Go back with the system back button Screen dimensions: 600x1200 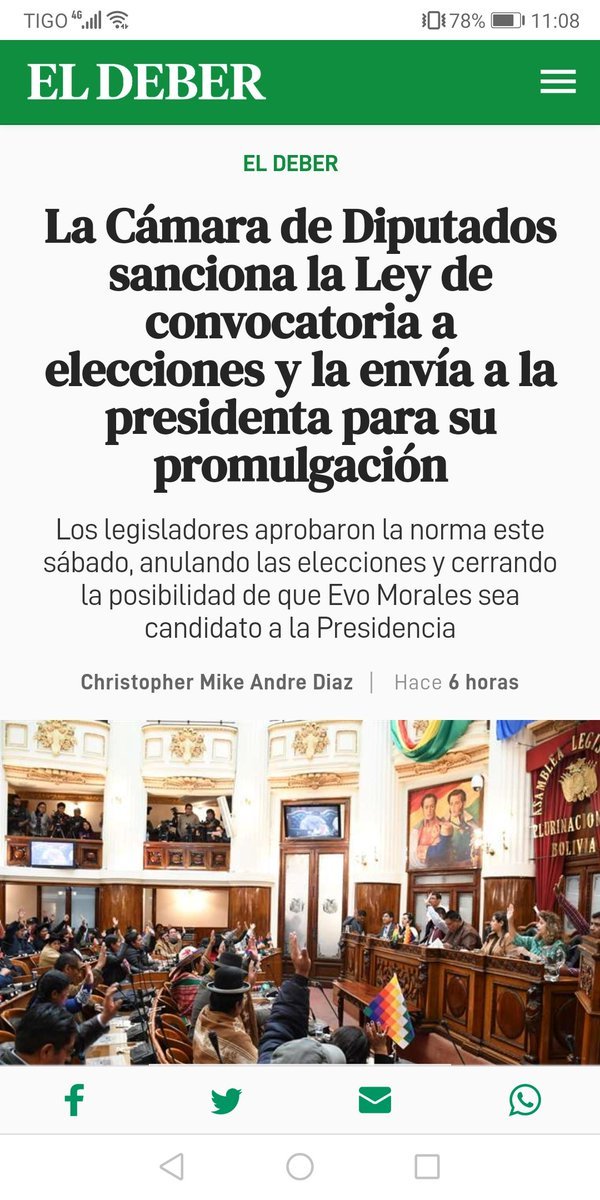click(x=172, y=1166)
